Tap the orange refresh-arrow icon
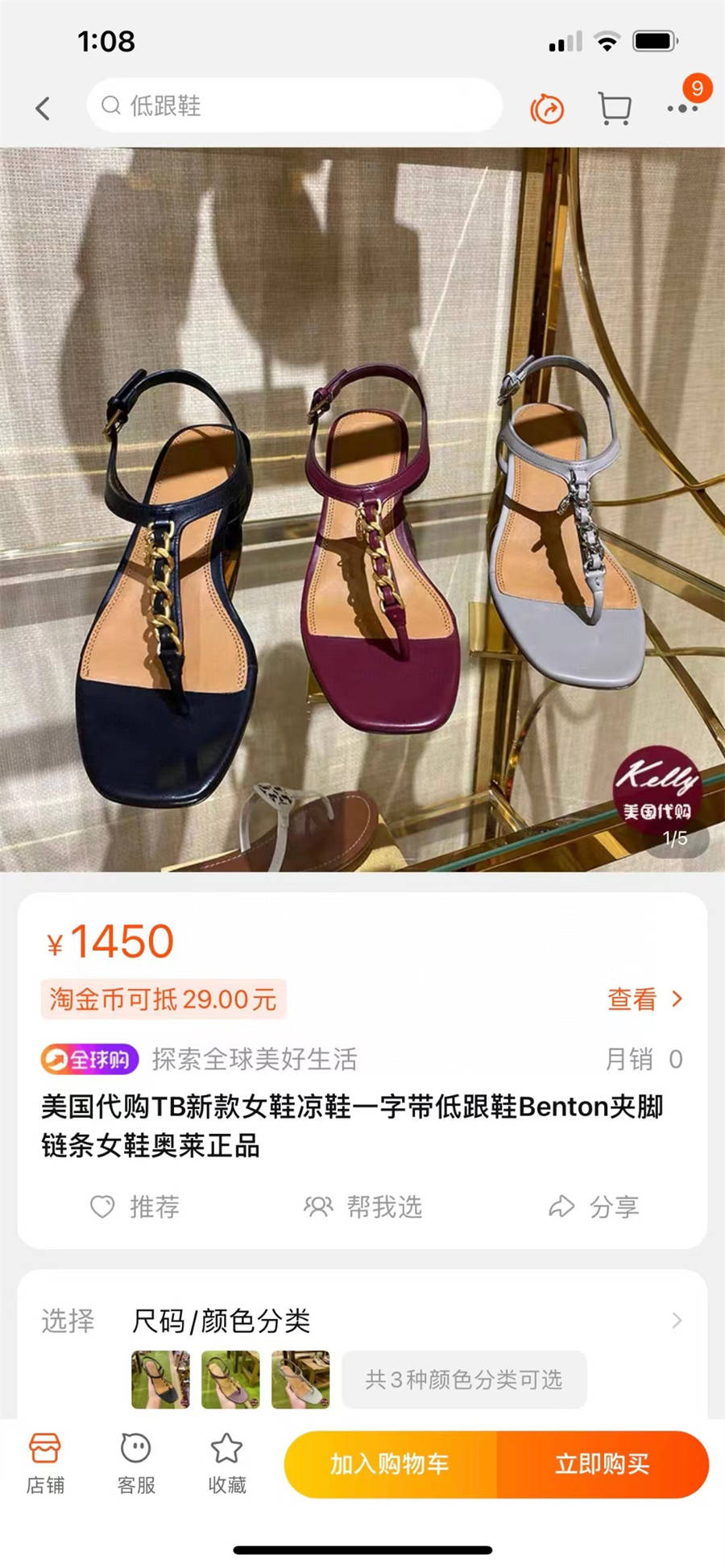This screenshot has height=1568, width=725. click(x=547, y=109)
